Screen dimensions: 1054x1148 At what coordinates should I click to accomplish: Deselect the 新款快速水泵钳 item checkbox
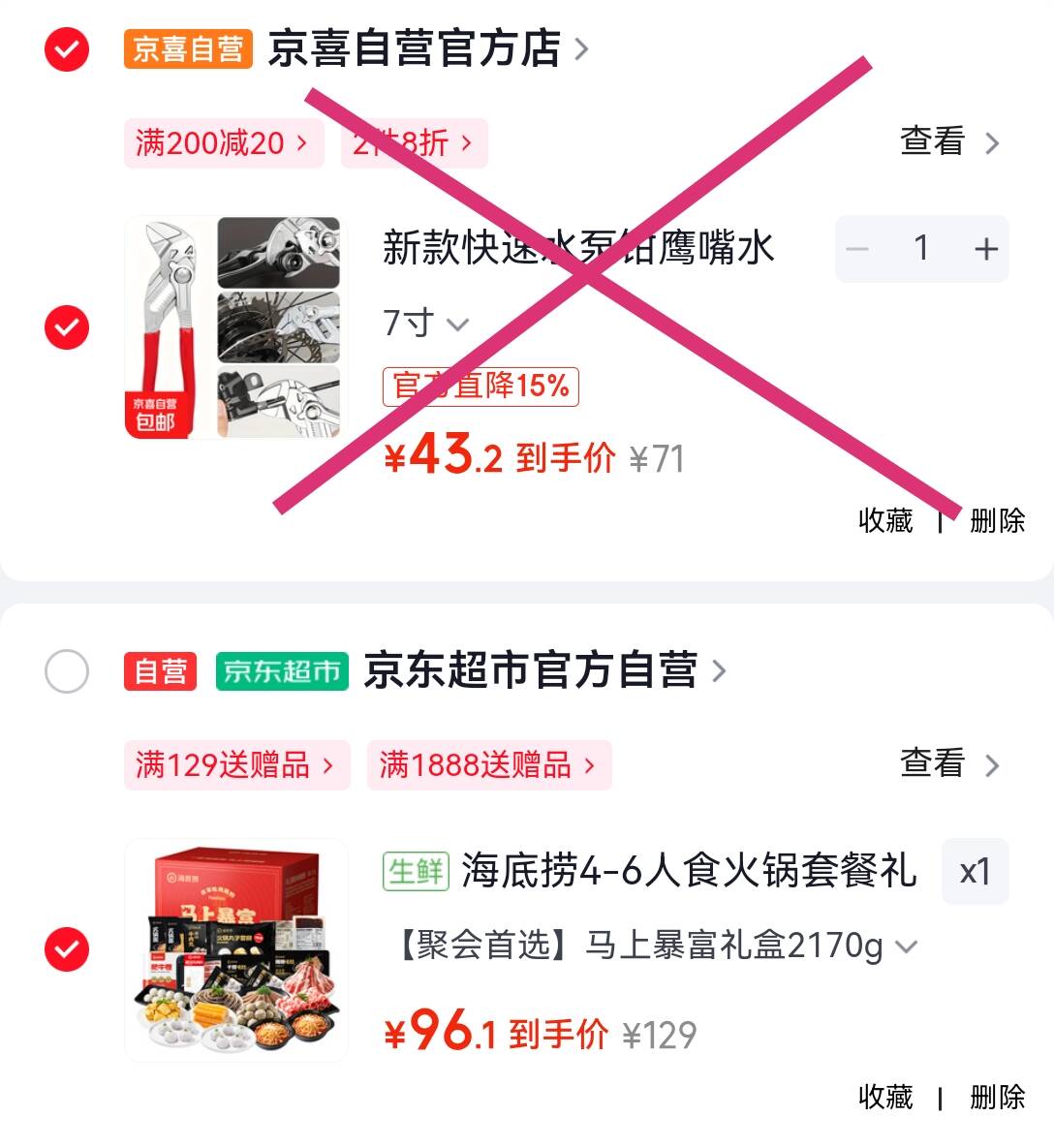67,327
